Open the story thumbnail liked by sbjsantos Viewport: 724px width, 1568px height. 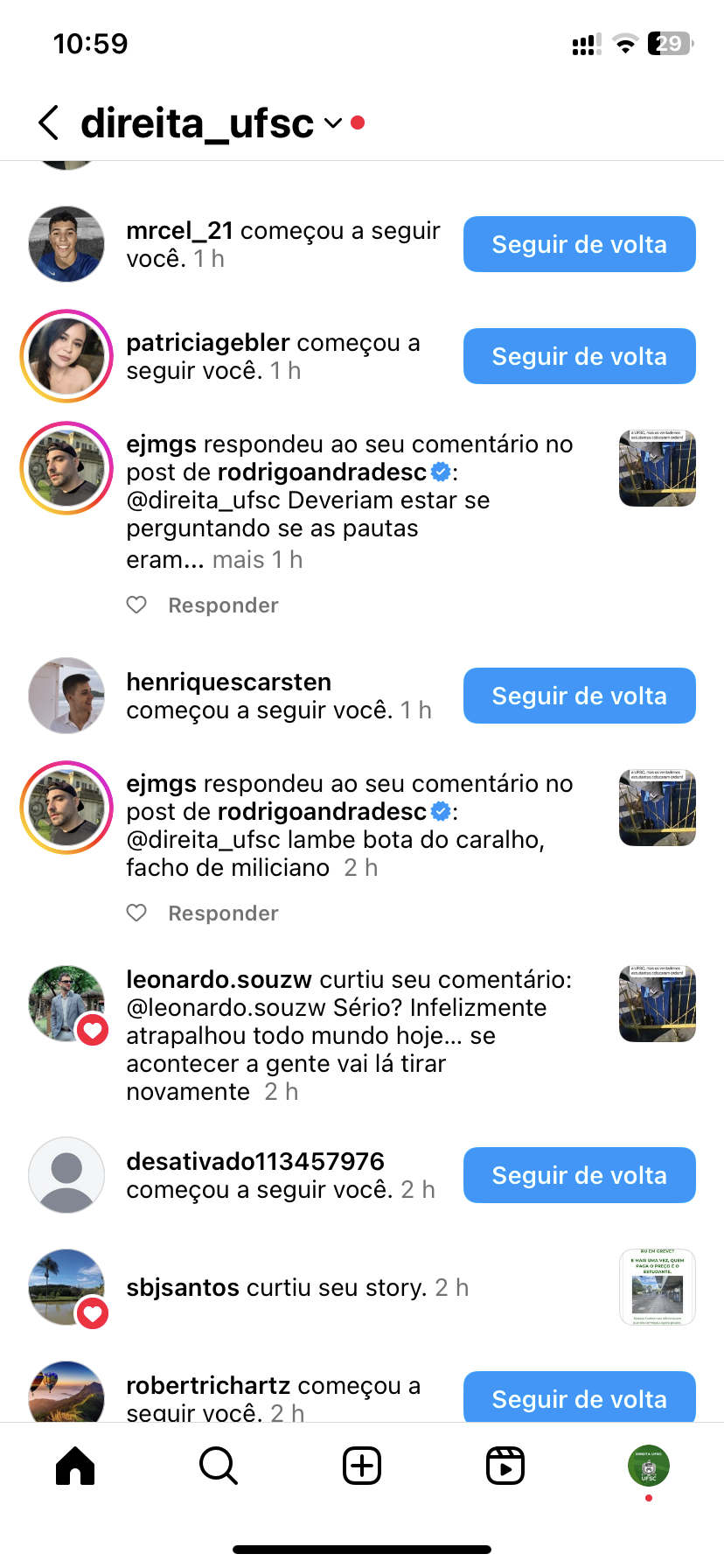657,1287
